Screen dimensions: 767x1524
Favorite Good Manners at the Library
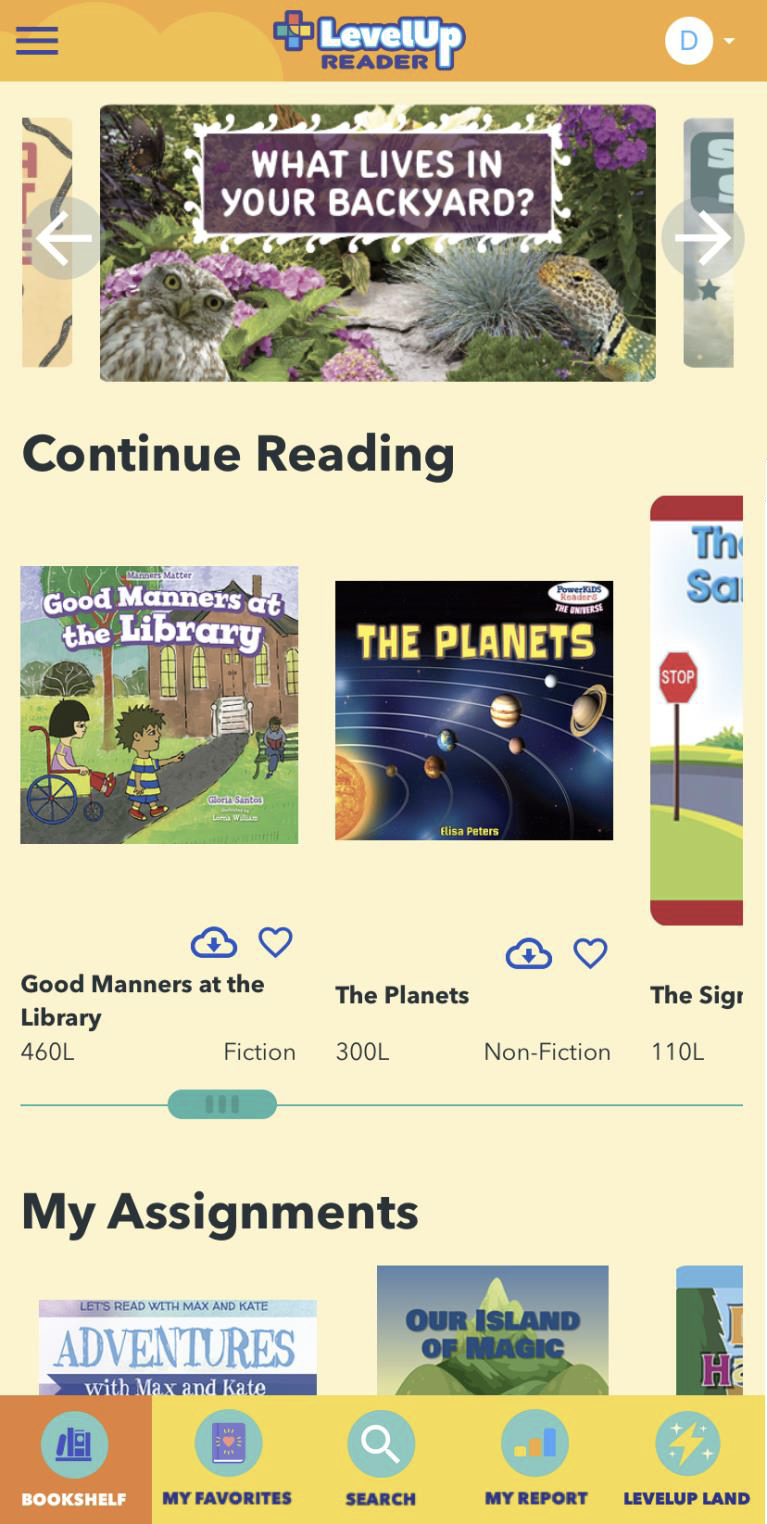pyautogui.click(x=275, y=942)
